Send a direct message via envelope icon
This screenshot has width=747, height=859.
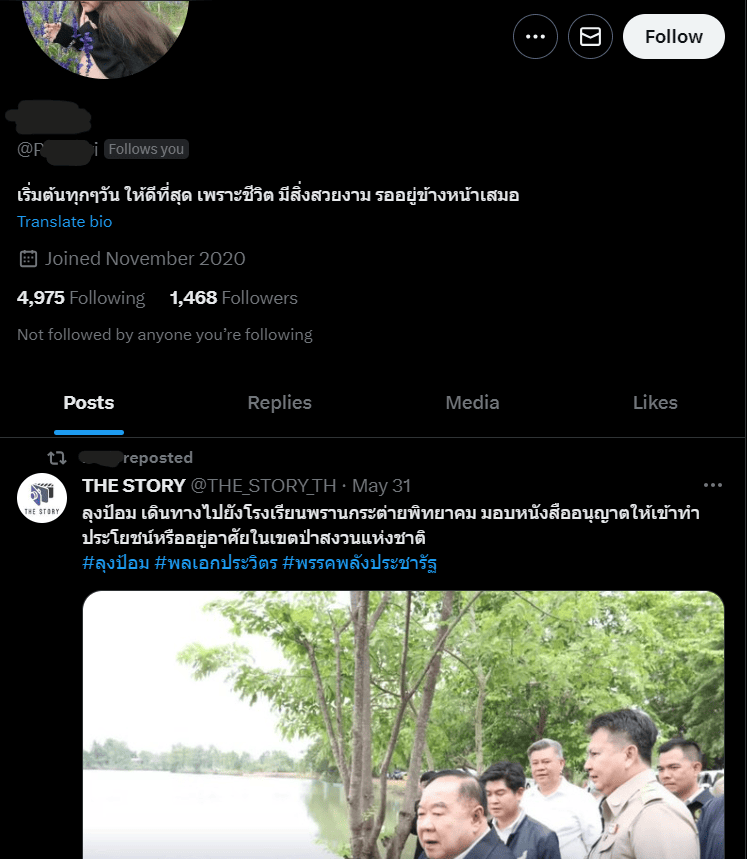click(x=590, y=37)
